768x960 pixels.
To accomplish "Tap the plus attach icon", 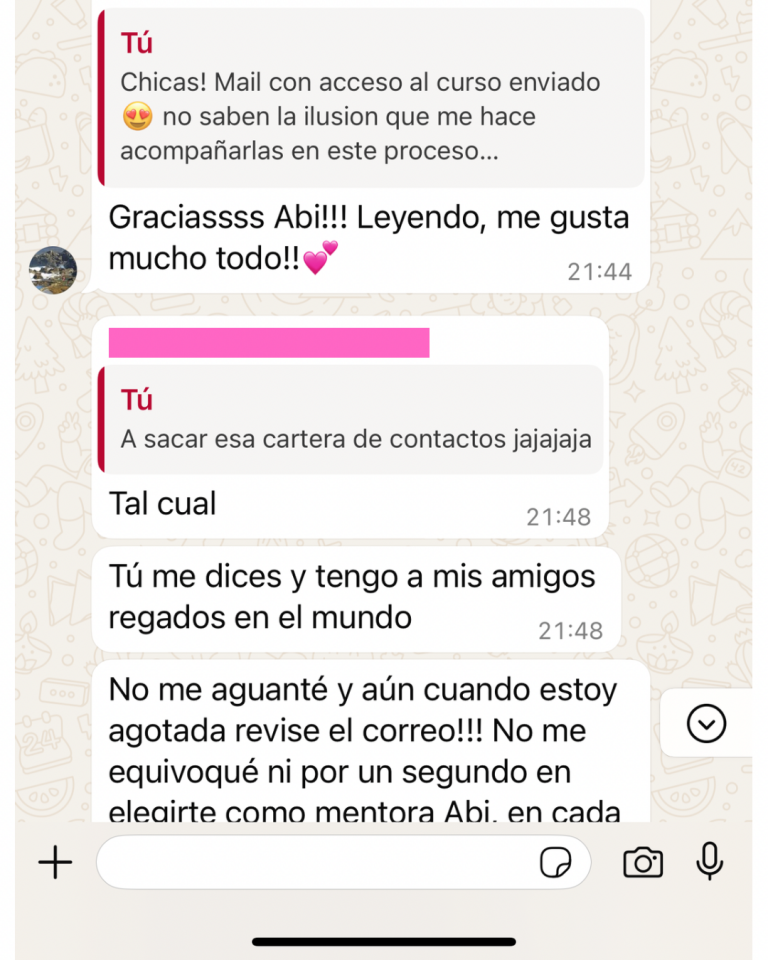I will click(x=55, y=862).
